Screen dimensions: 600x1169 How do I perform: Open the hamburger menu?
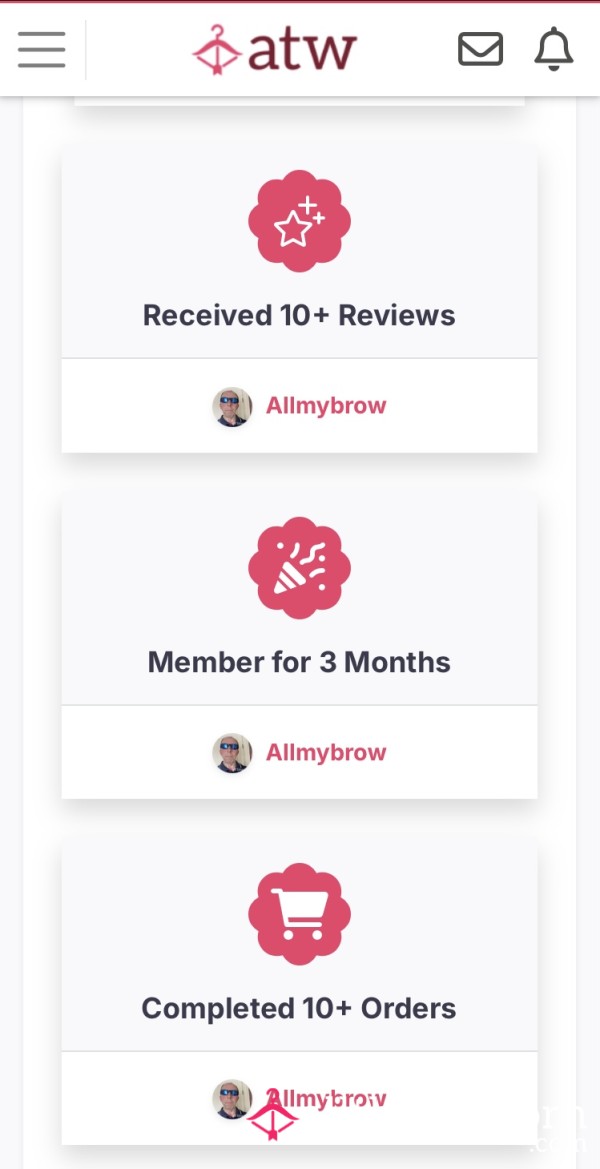tap(42, 50)
